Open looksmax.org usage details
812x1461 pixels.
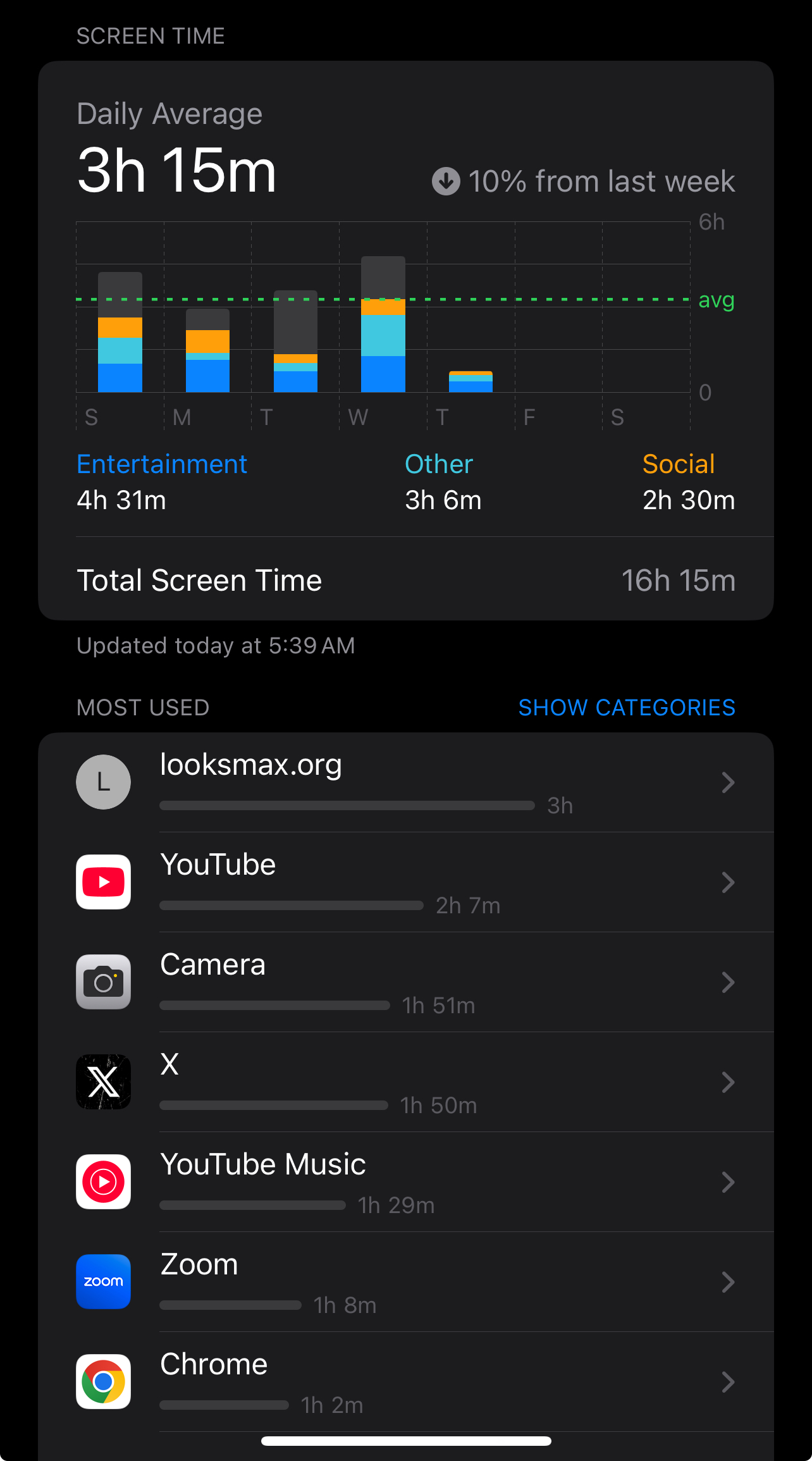tap(405, 782)
